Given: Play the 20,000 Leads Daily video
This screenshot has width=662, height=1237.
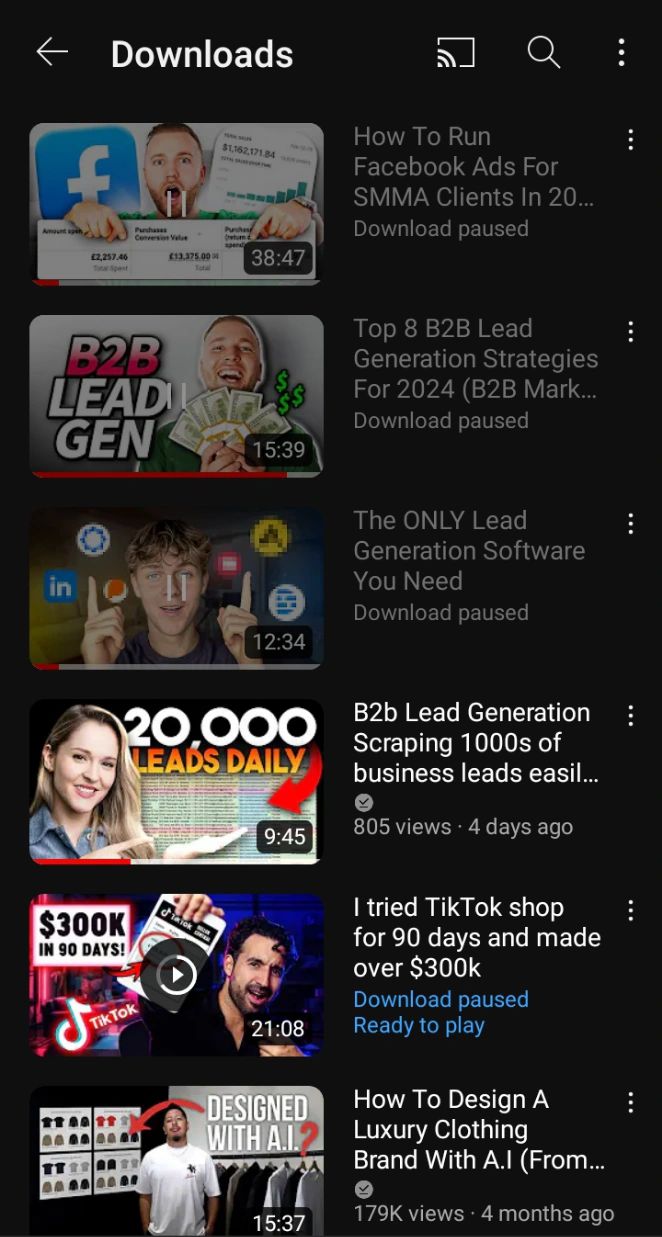Looking at the screenshot, I should [x=176, y=781].
